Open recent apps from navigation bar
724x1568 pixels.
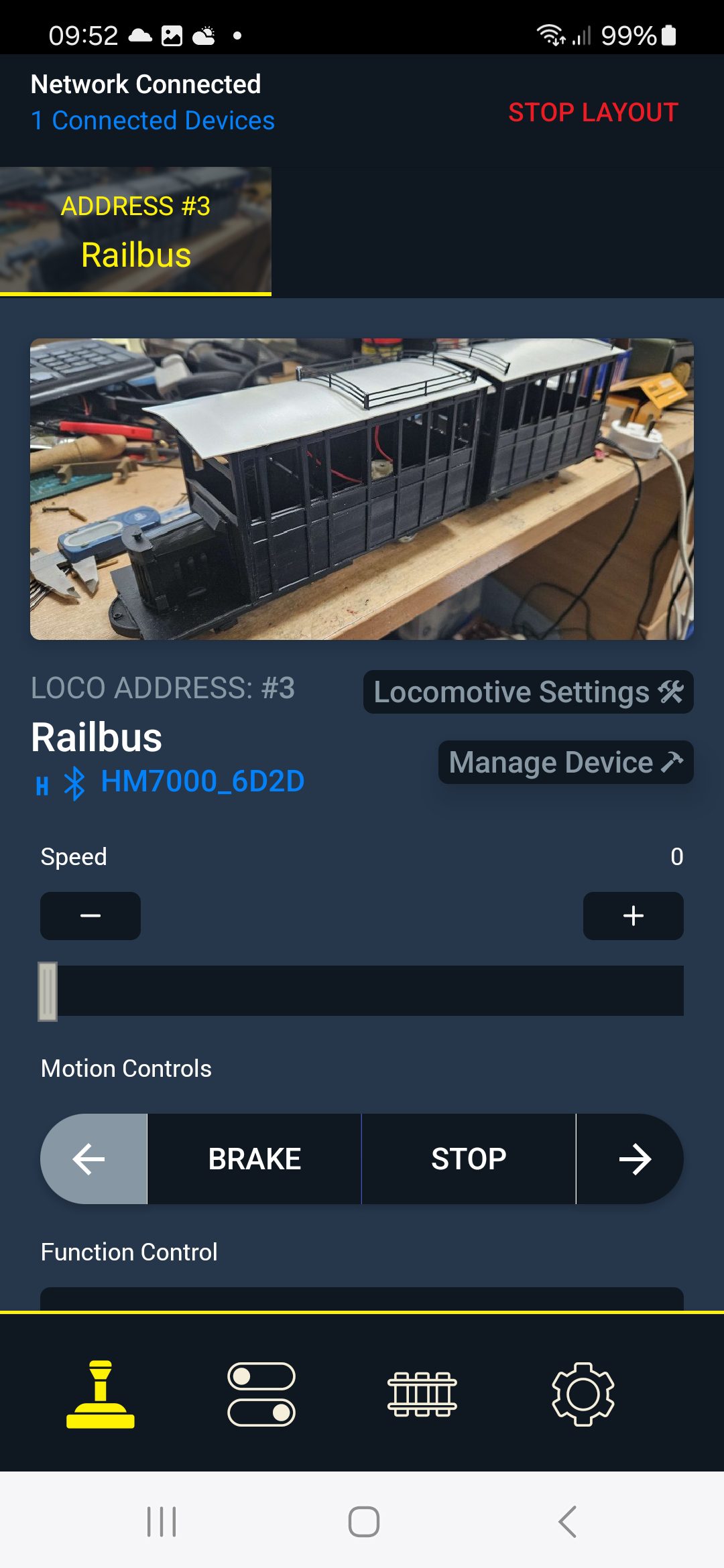[x=162, y=1521]
